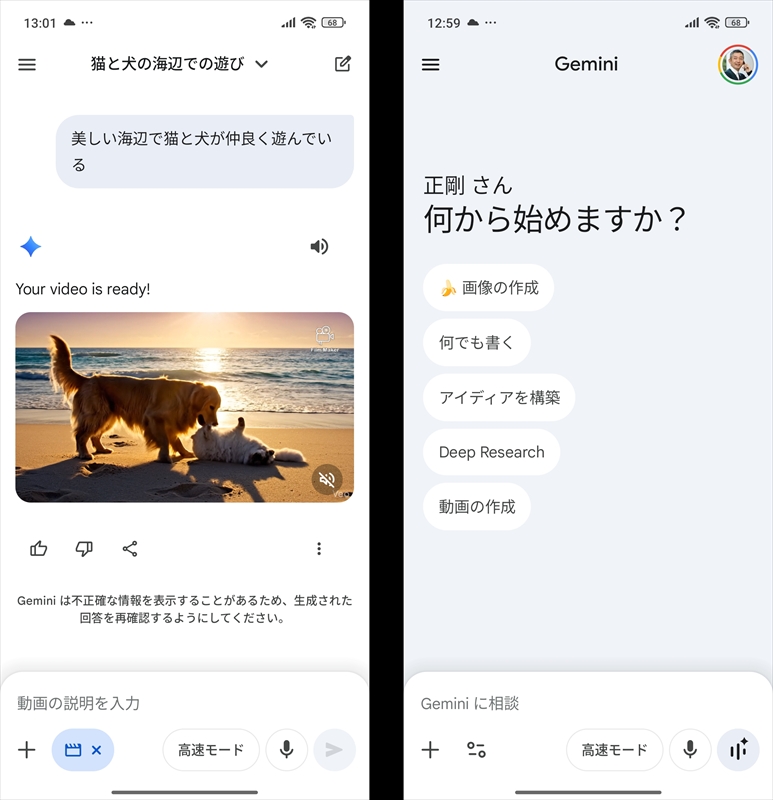This screenshot has height=800, width=773.
Task: Unmute the generated video
Action: click(326, 480)
